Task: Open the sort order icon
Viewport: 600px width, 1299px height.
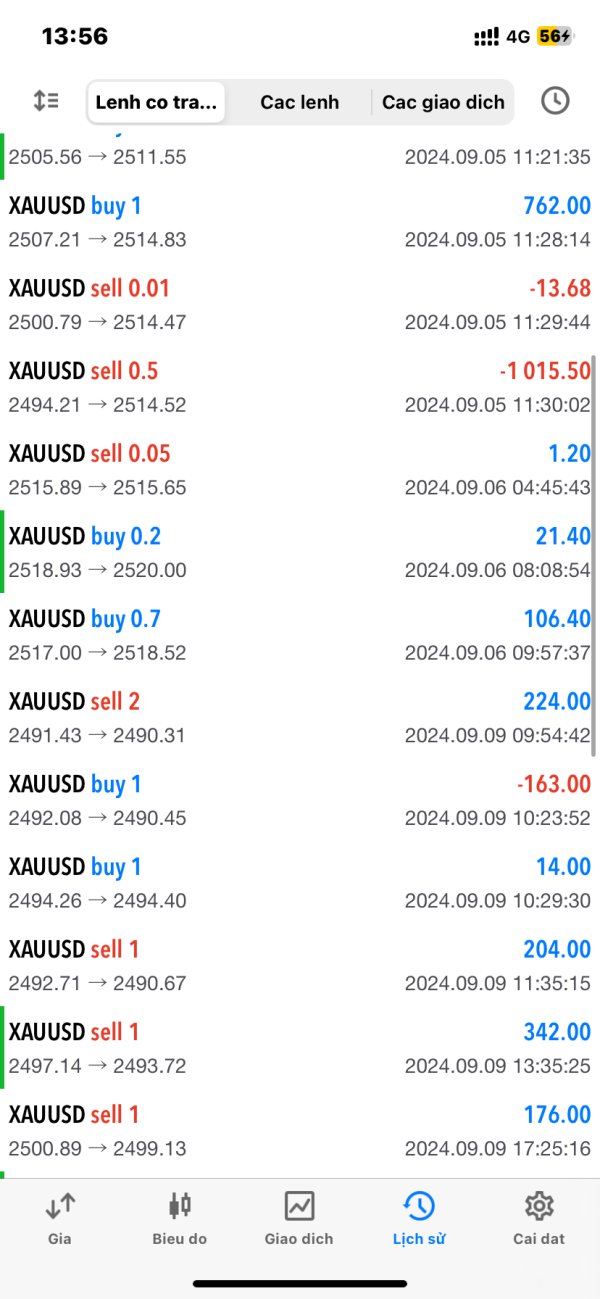Action: 46,101
